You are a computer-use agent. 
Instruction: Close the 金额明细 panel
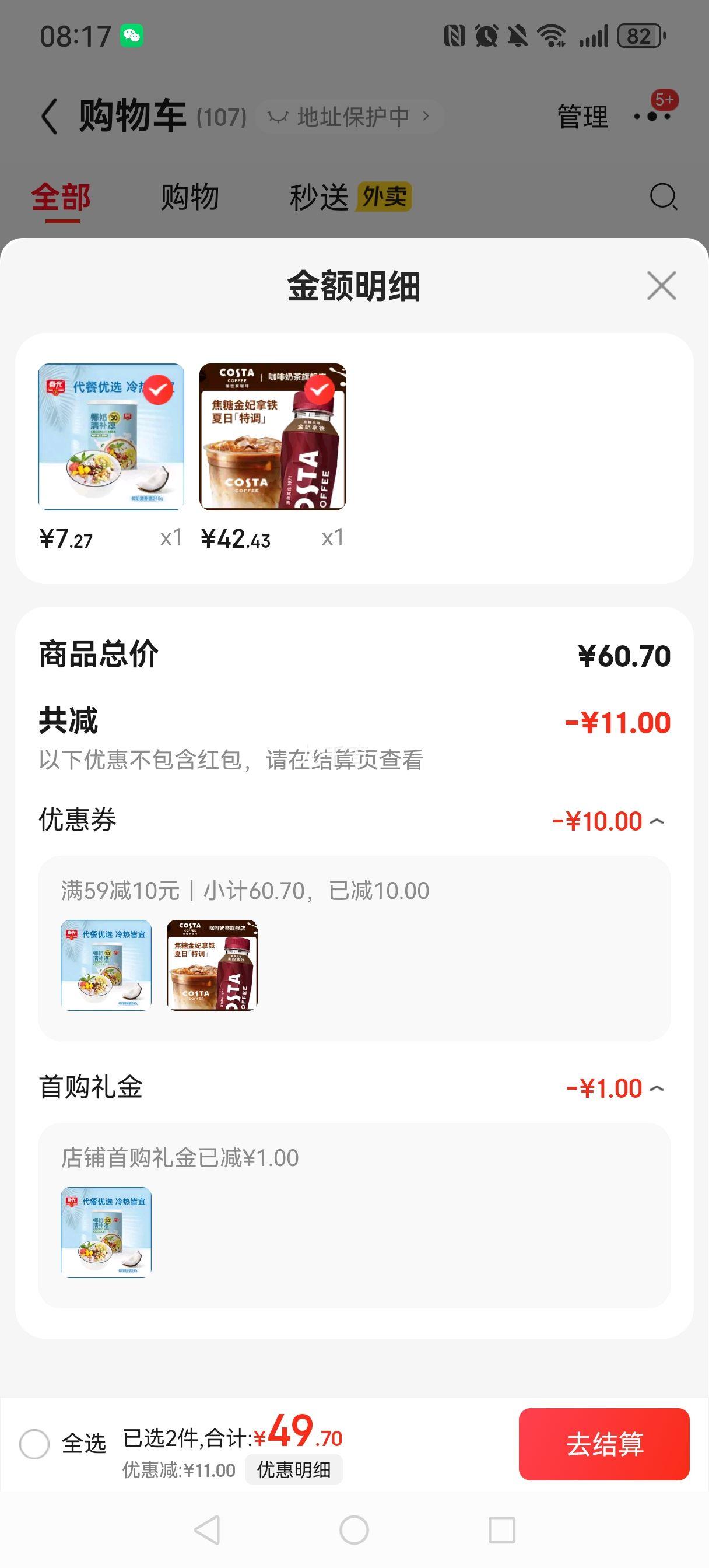662,285
